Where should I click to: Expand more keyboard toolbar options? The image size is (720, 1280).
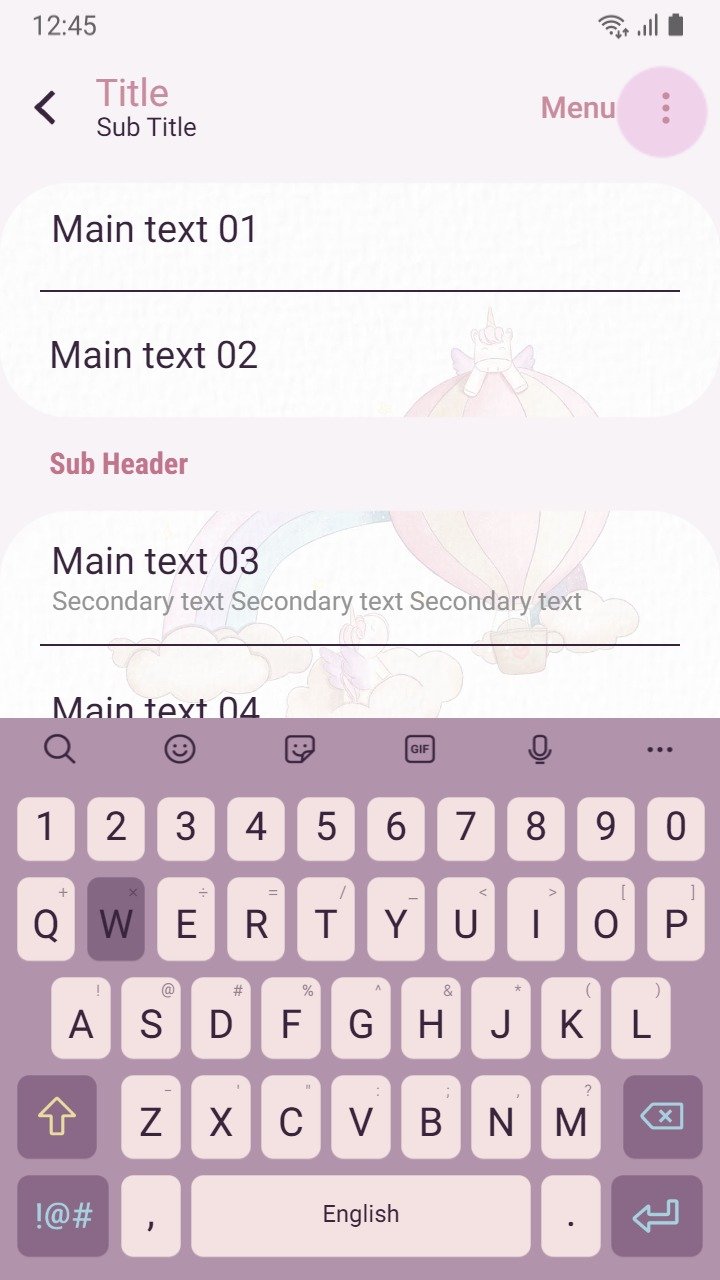[x=660, y=749]
